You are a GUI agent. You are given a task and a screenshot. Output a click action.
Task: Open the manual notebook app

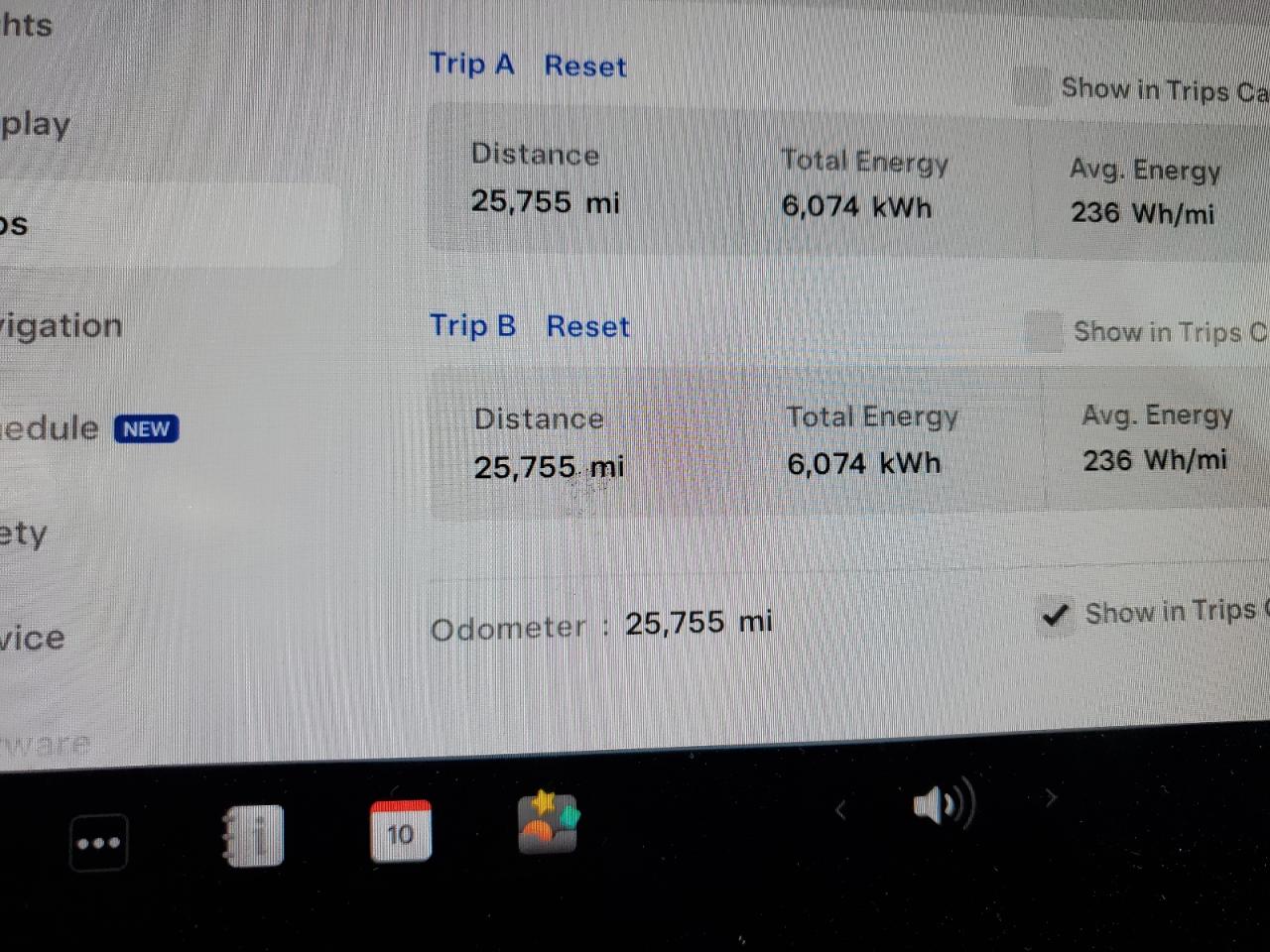tap(252, 836)
